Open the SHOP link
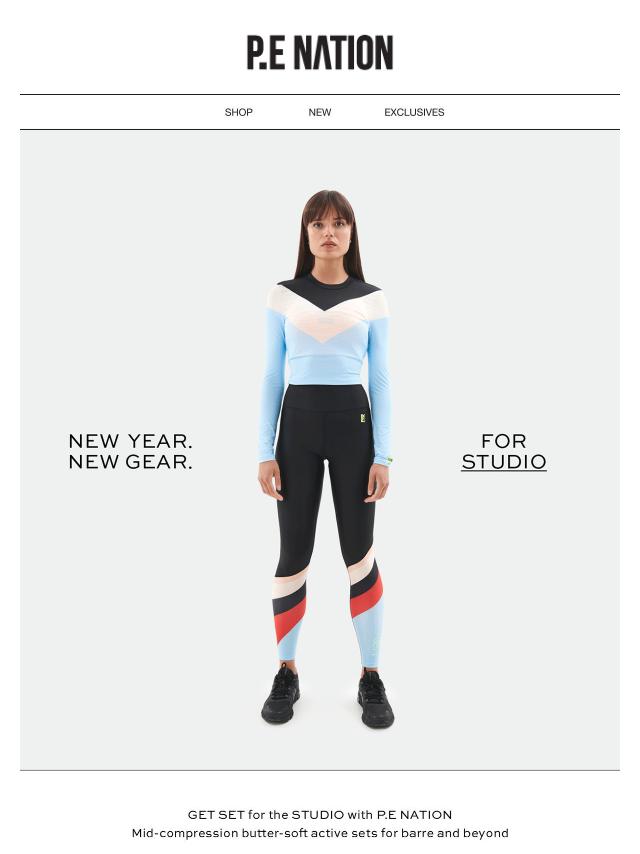Screen dimensions: 640x854 pos(238,112)
